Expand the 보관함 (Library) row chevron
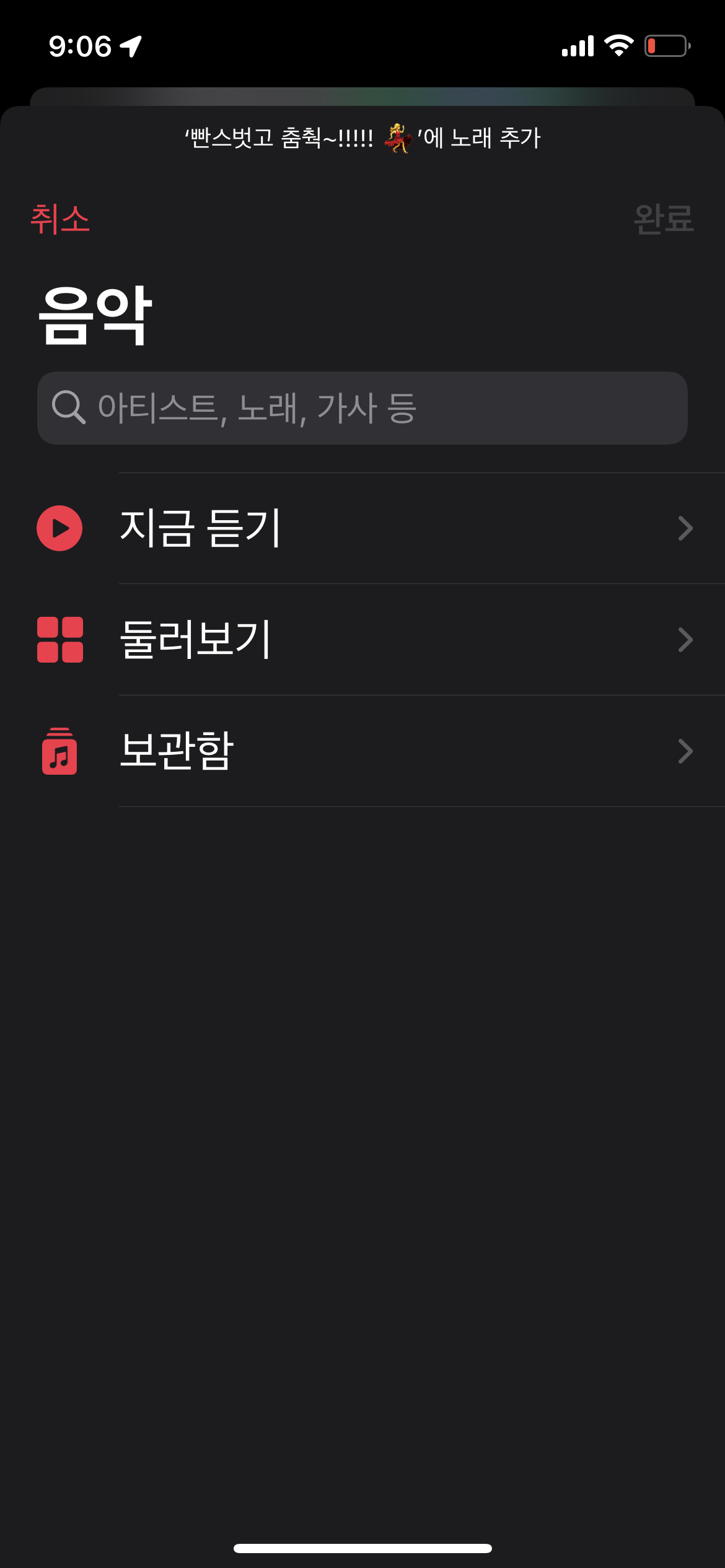Screen dimensions: 725x1568 684,751
